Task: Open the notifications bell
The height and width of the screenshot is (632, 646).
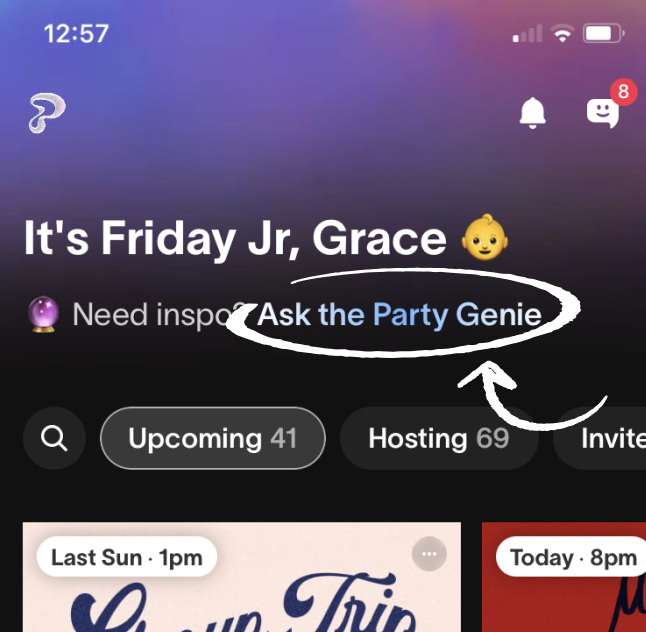Action: 533,113
